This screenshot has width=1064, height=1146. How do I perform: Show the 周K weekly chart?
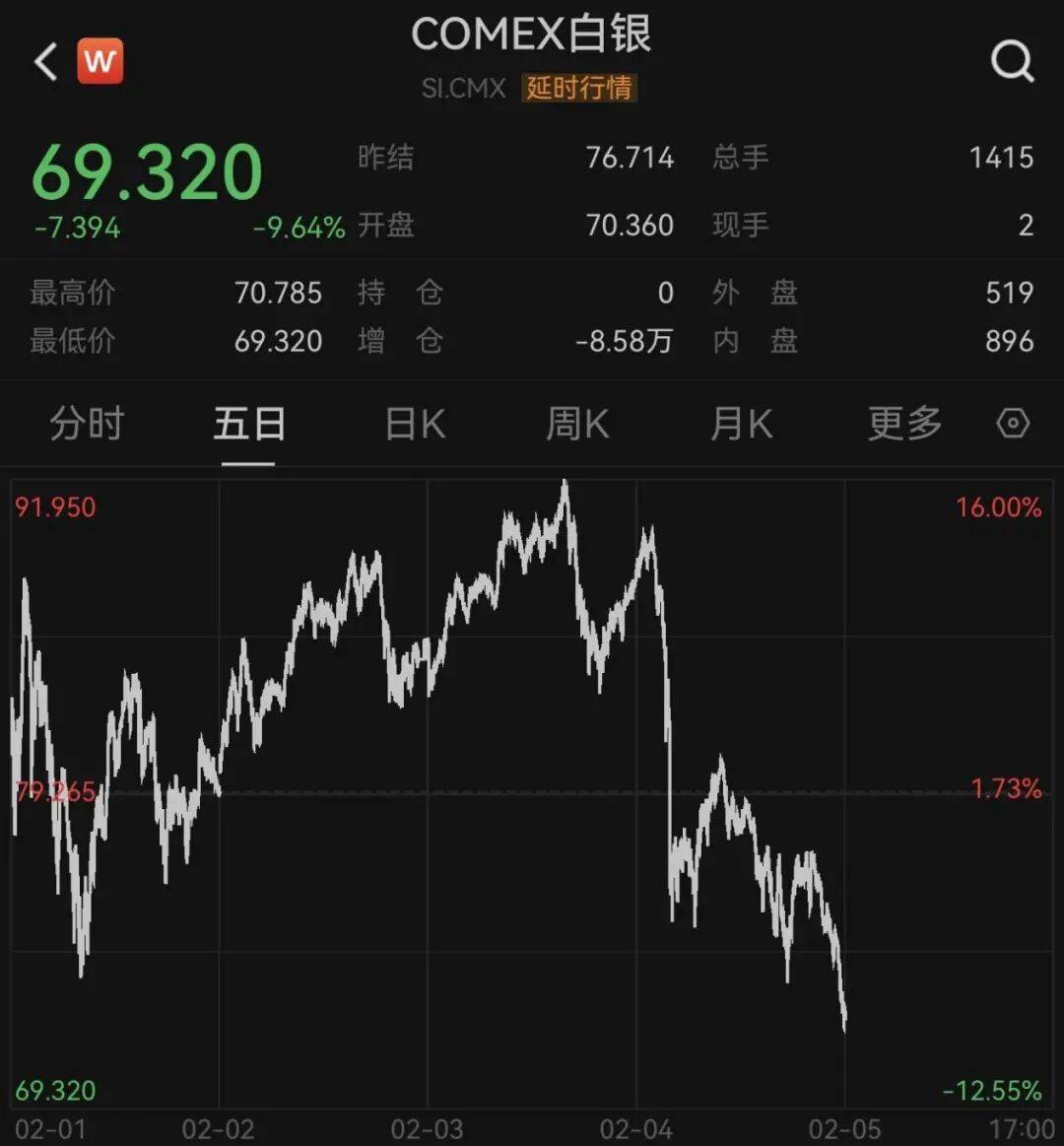[x=577, y=425]
